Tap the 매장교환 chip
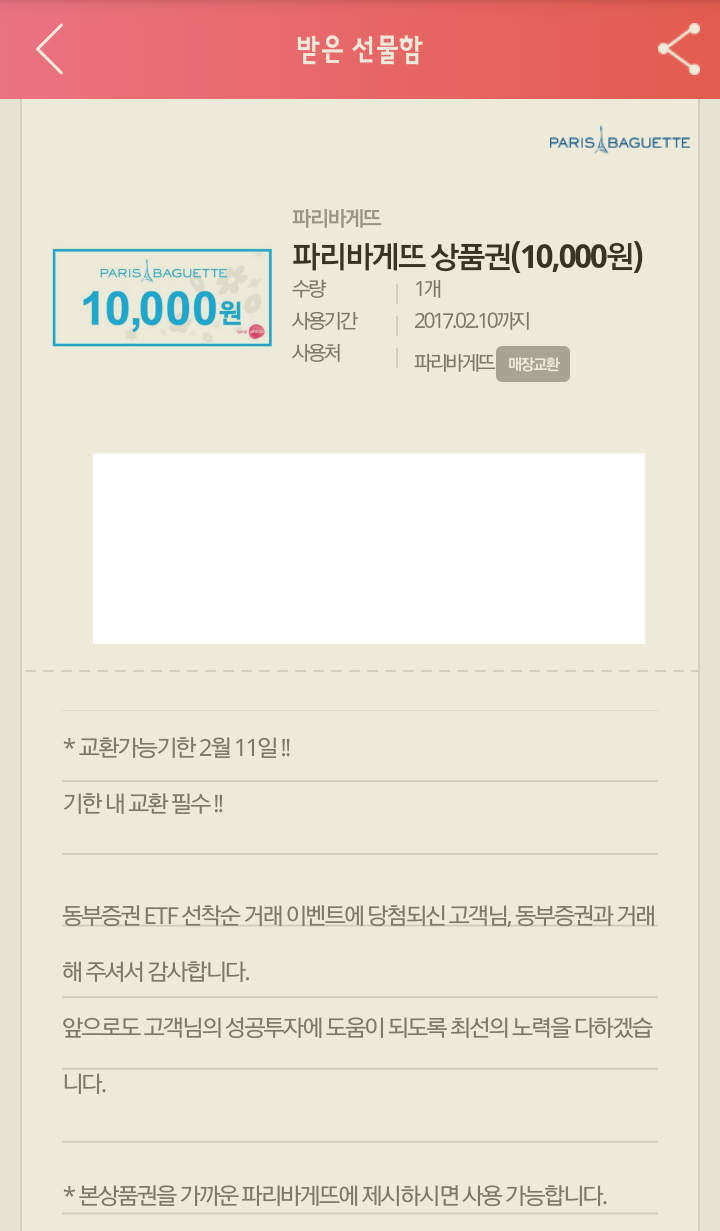 pos(533,364)
